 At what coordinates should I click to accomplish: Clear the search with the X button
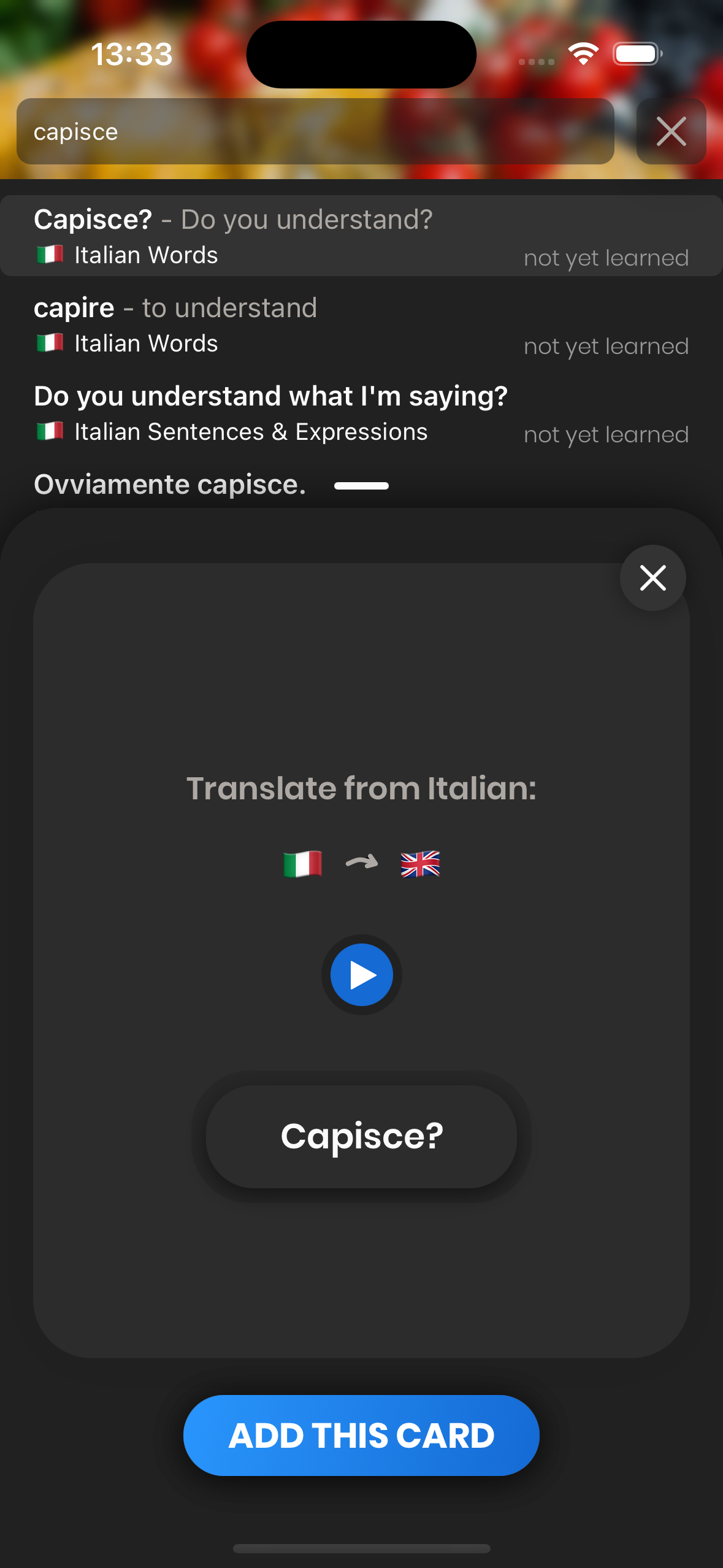tap(671, 132)
